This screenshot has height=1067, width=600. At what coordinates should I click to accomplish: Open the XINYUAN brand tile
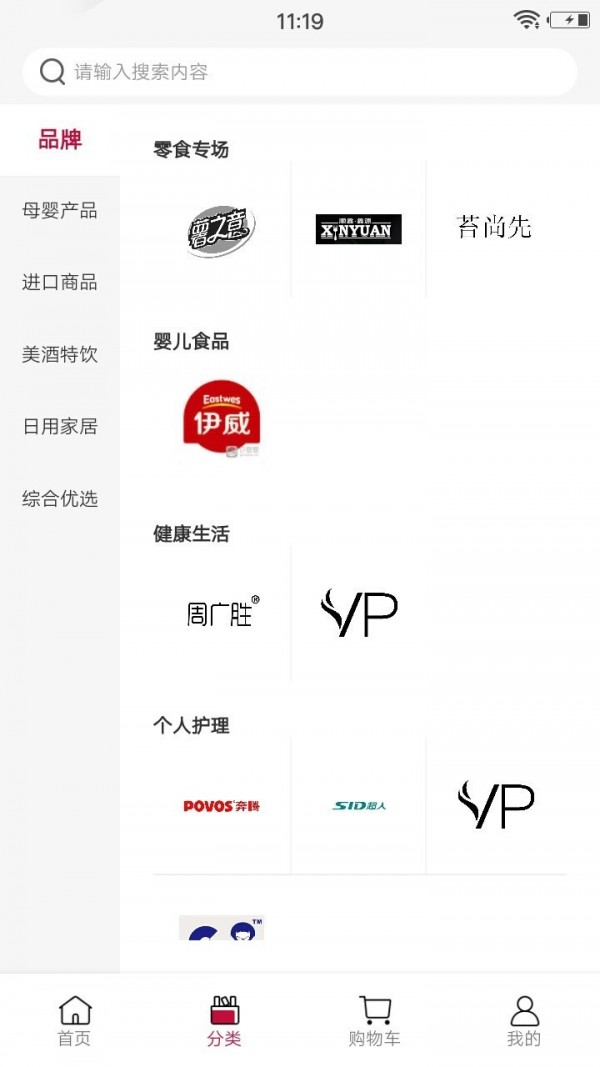point(358,229)
